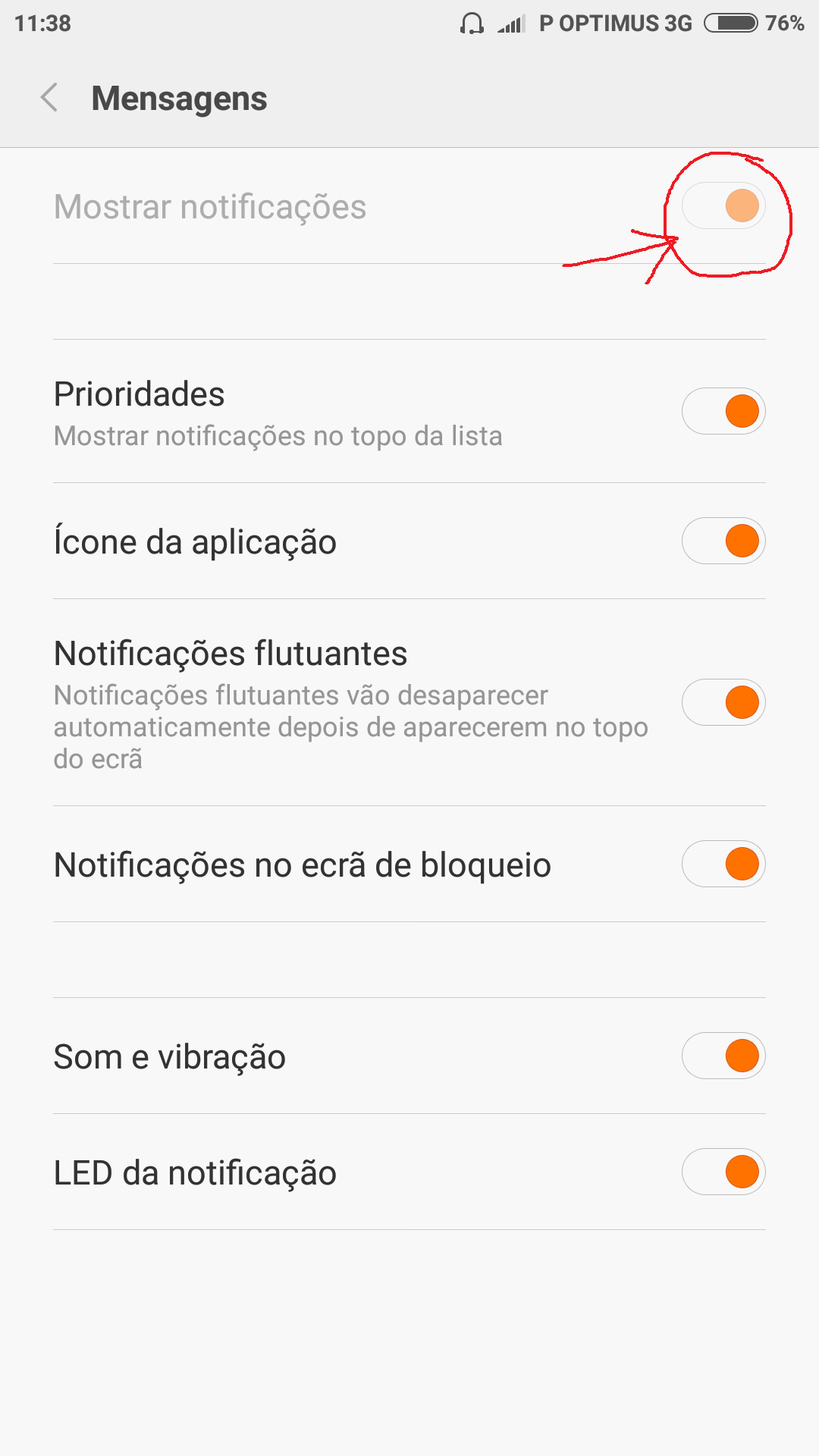Toggle the Mostrar notificações switch

pyautogui.click(x=723, y=206)
